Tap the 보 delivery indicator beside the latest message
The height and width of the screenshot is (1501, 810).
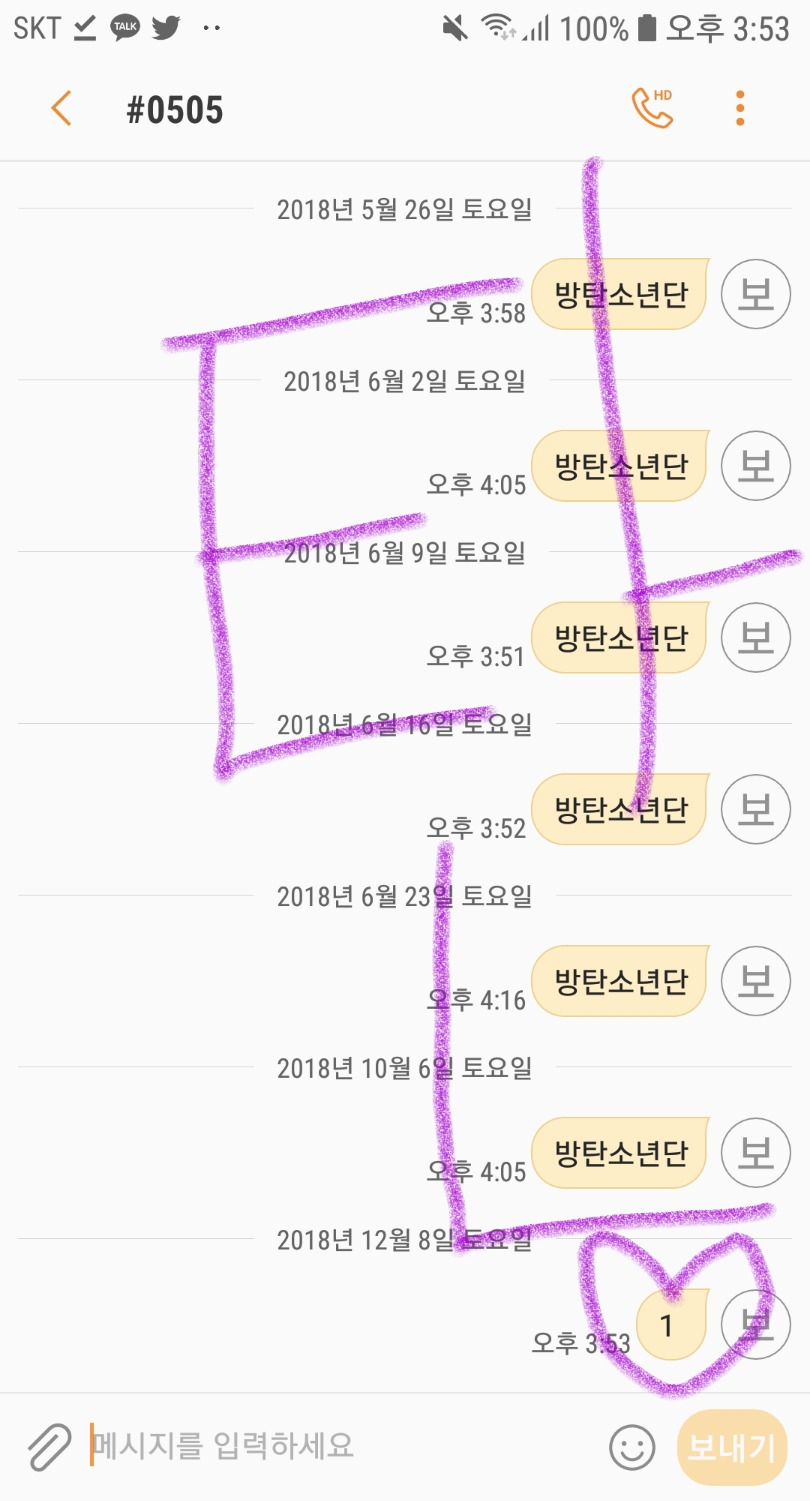tap(756, 1324)
